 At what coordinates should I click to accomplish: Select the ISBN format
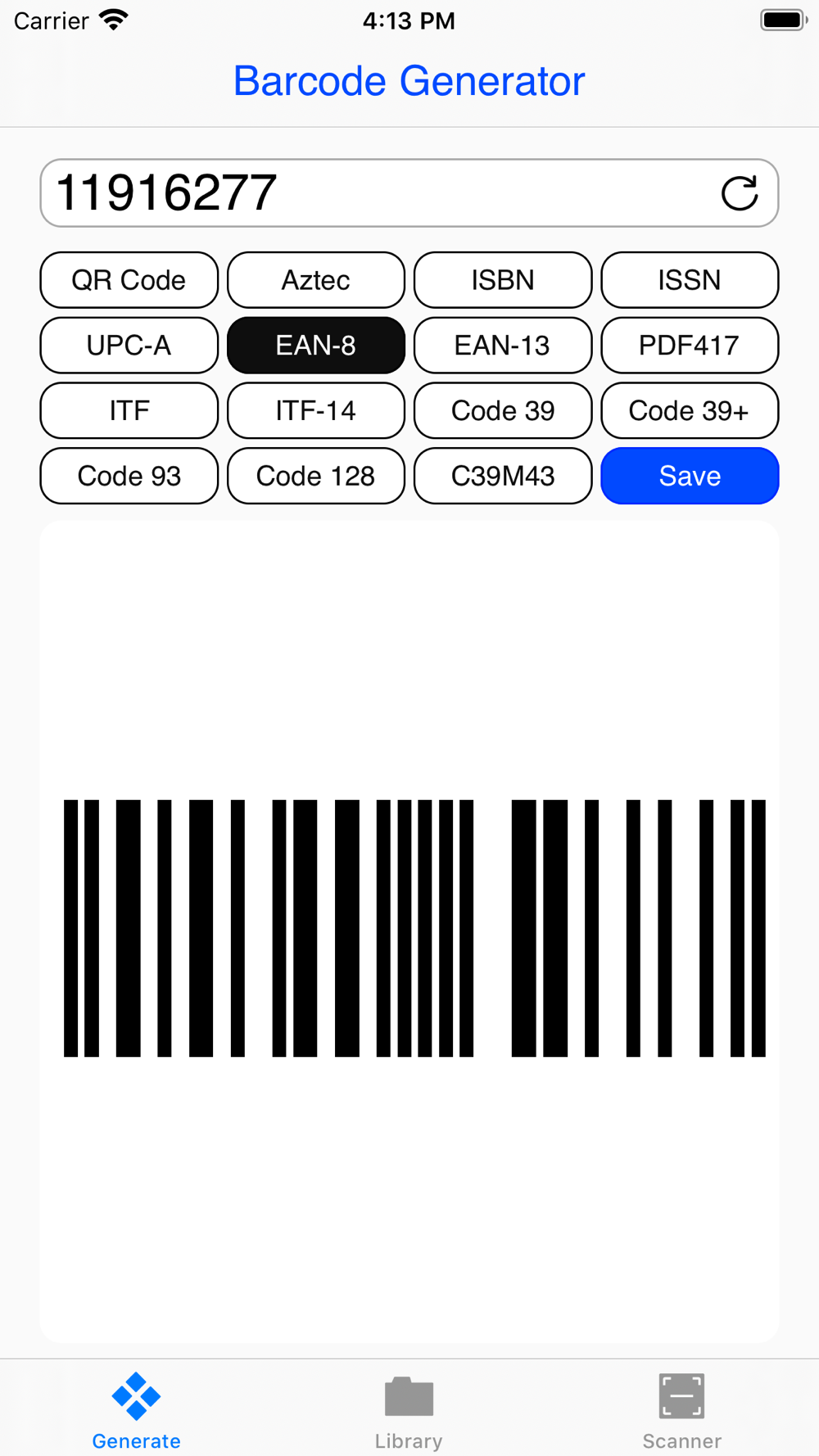click(x=503, y=280)
